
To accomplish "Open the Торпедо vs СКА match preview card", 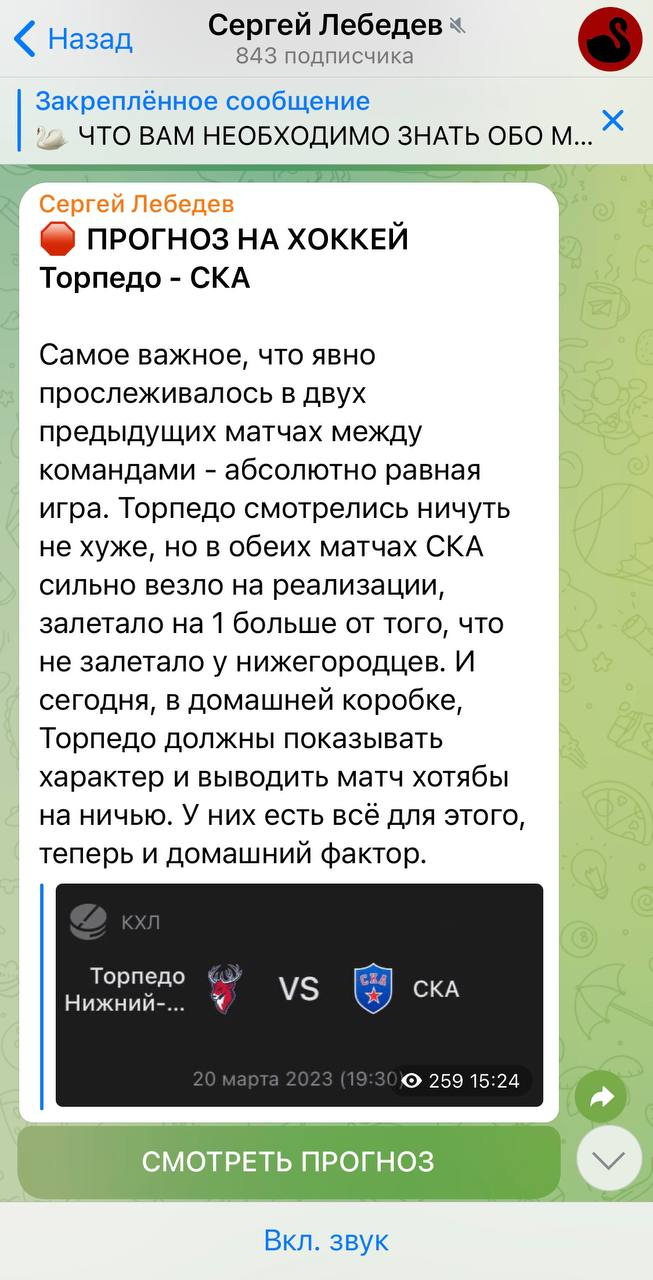I will [x=298, y=994].
